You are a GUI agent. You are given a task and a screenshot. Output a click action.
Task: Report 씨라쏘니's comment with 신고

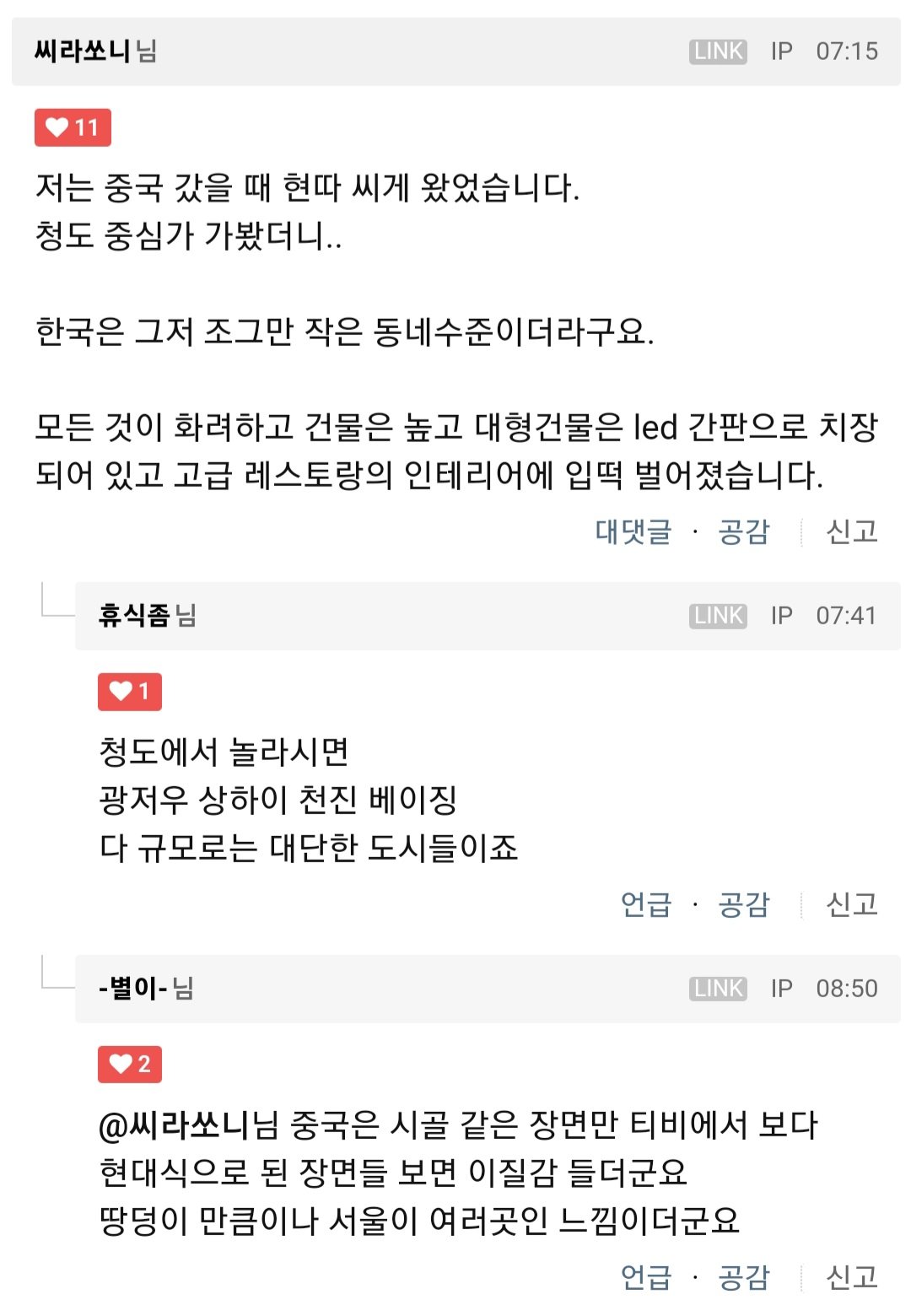click(851, 531)
